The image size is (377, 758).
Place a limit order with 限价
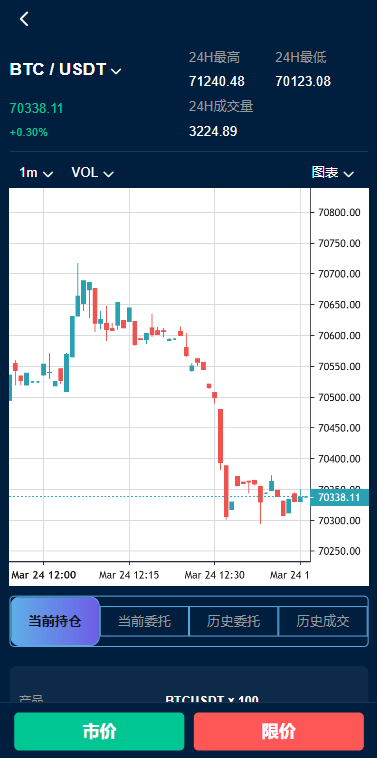(x=279, y=731)
